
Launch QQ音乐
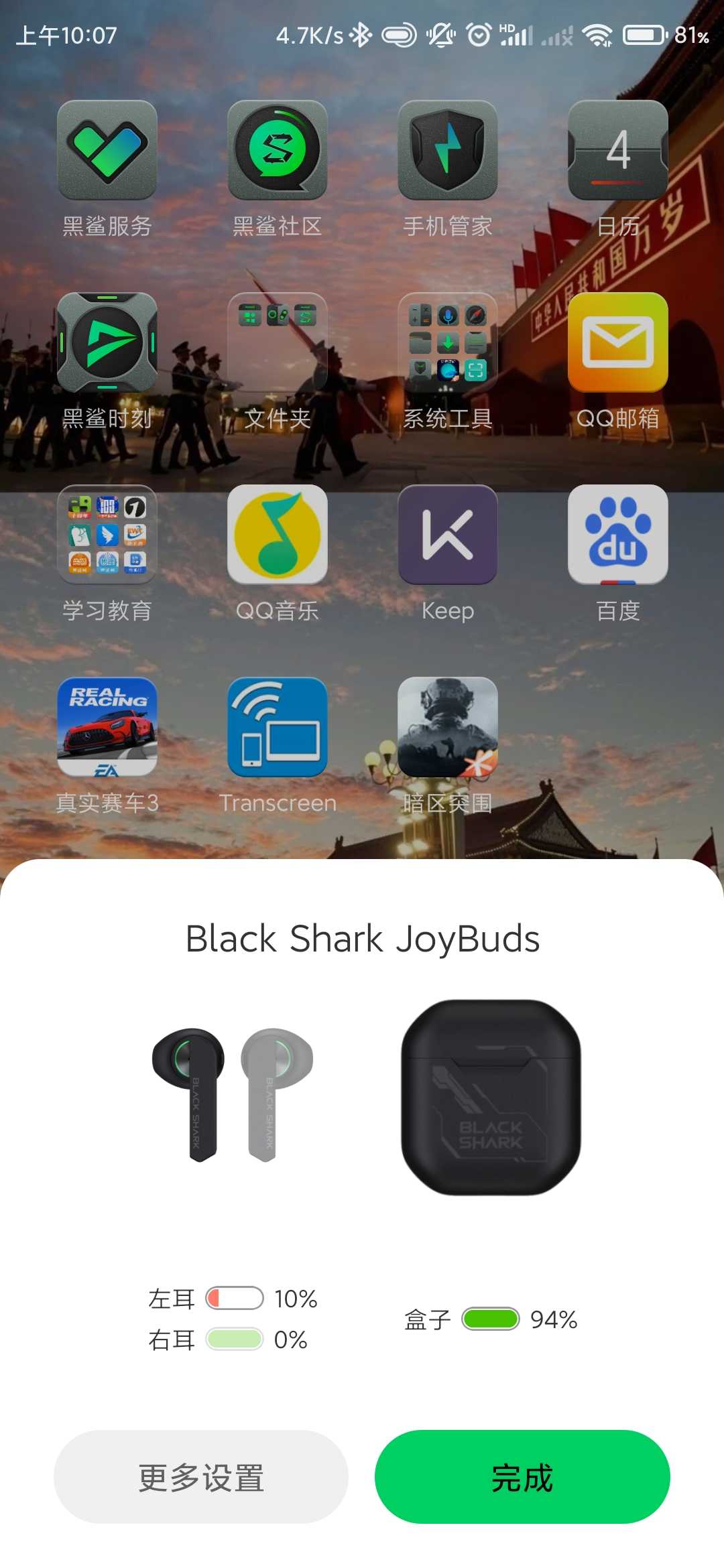pos(278,535)
